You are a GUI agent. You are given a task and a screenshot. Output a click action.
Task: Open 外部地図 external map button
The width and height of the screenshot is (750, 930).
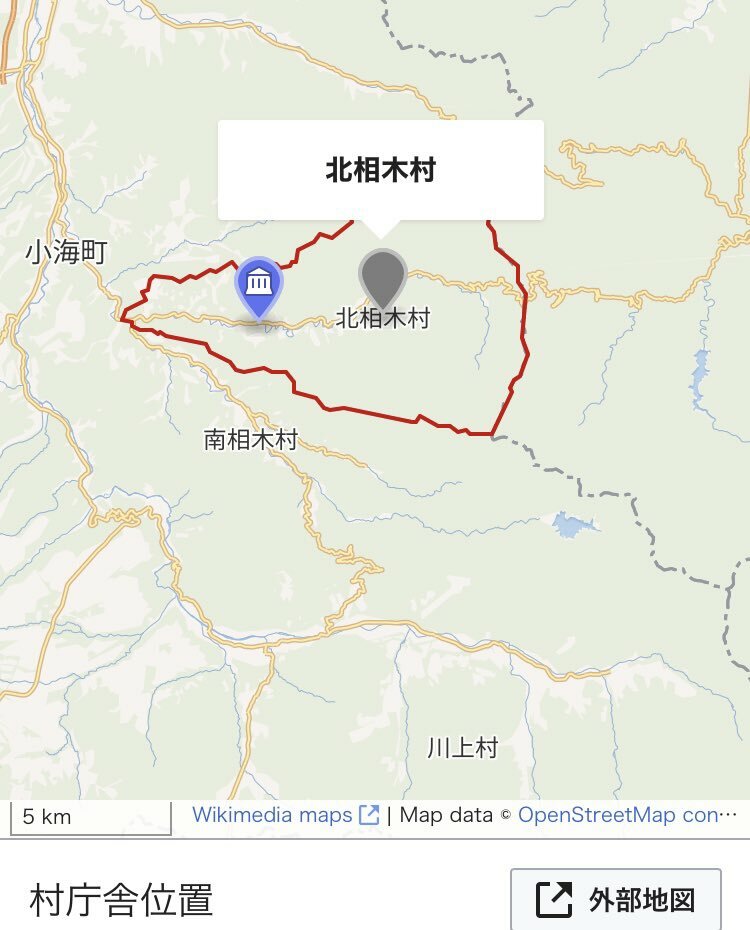click(x=616, y=900)
